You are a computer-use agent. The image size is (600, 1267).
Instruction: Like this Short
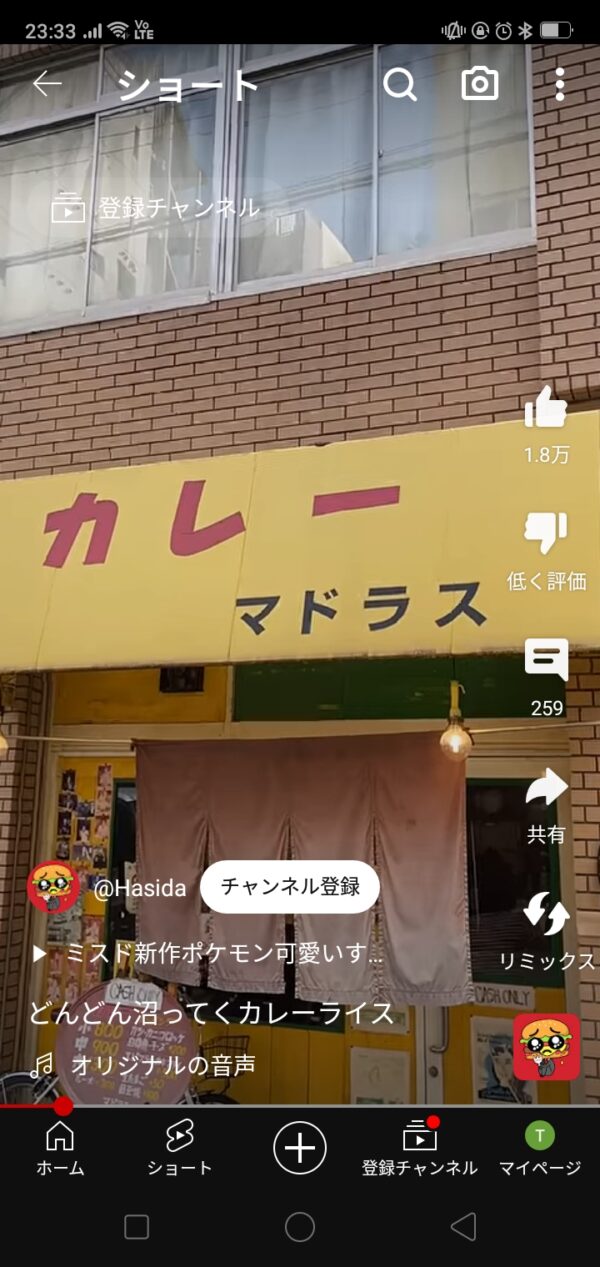pyautogui.click(x=546, y=410)
